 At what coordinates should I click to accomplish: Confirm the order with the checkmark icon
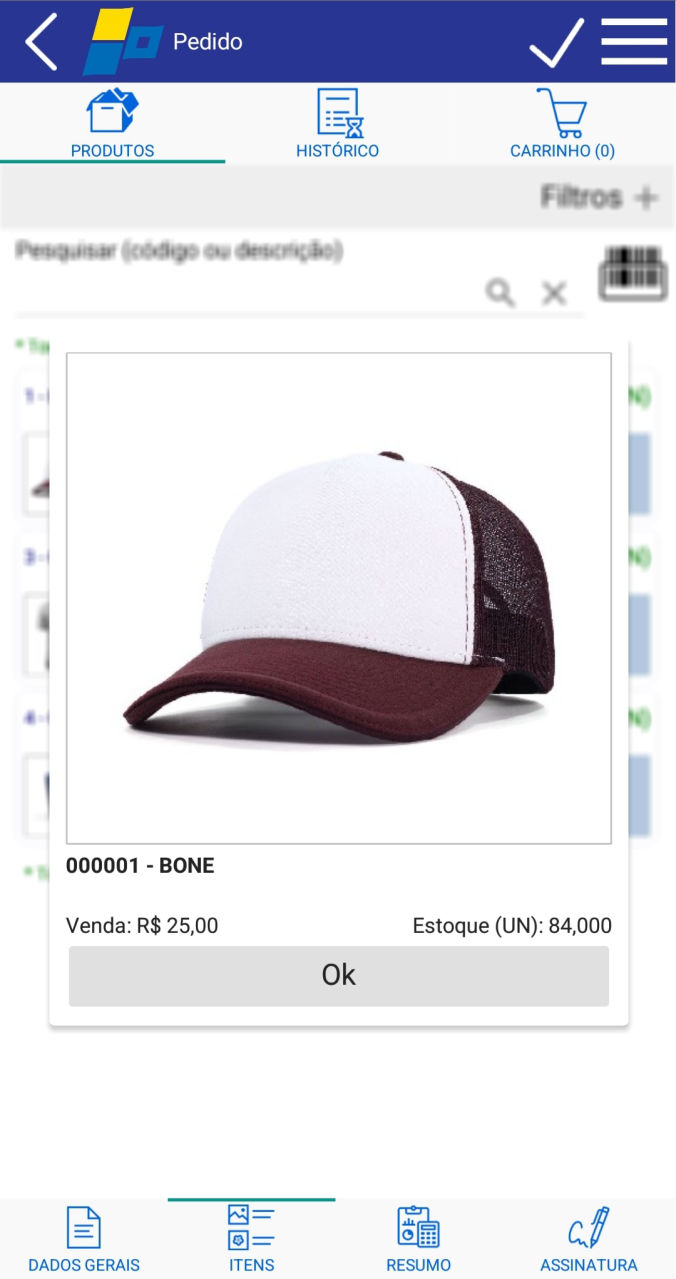pyautogui.click(x=556, y=42)
